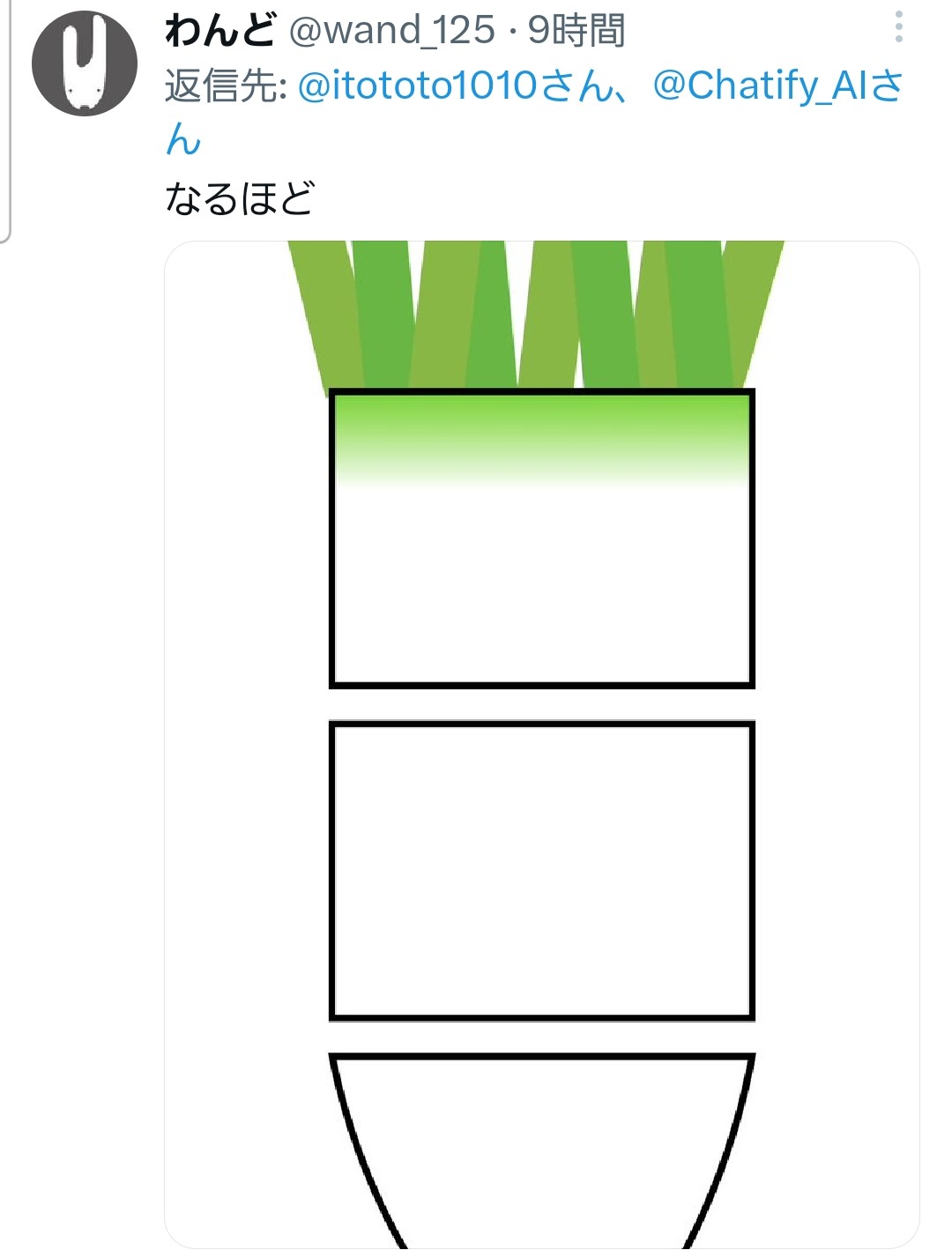
Task: View the attached daikon radish image
Action: tap(541, 743)
